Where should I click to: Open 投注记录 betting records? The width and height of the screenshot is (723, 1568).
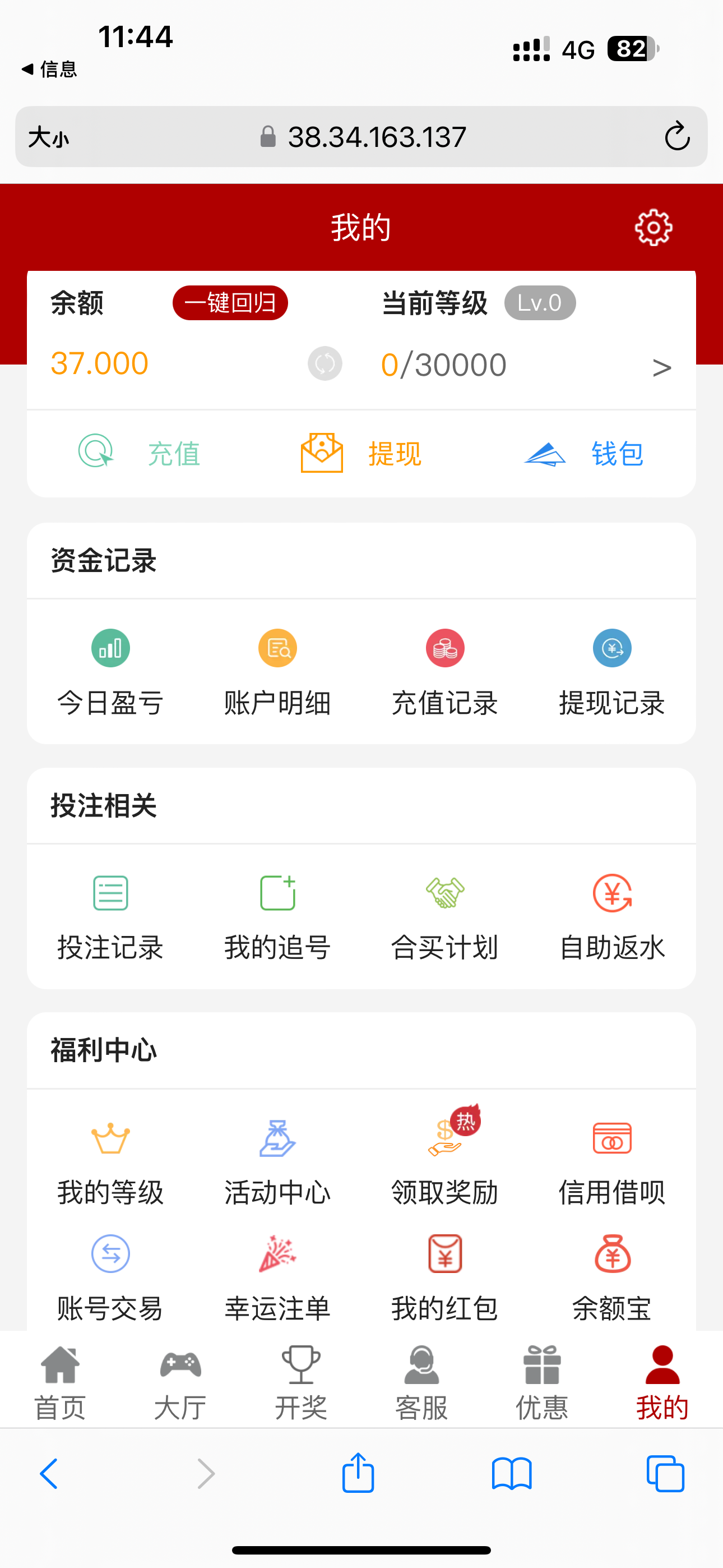(110, 917)
